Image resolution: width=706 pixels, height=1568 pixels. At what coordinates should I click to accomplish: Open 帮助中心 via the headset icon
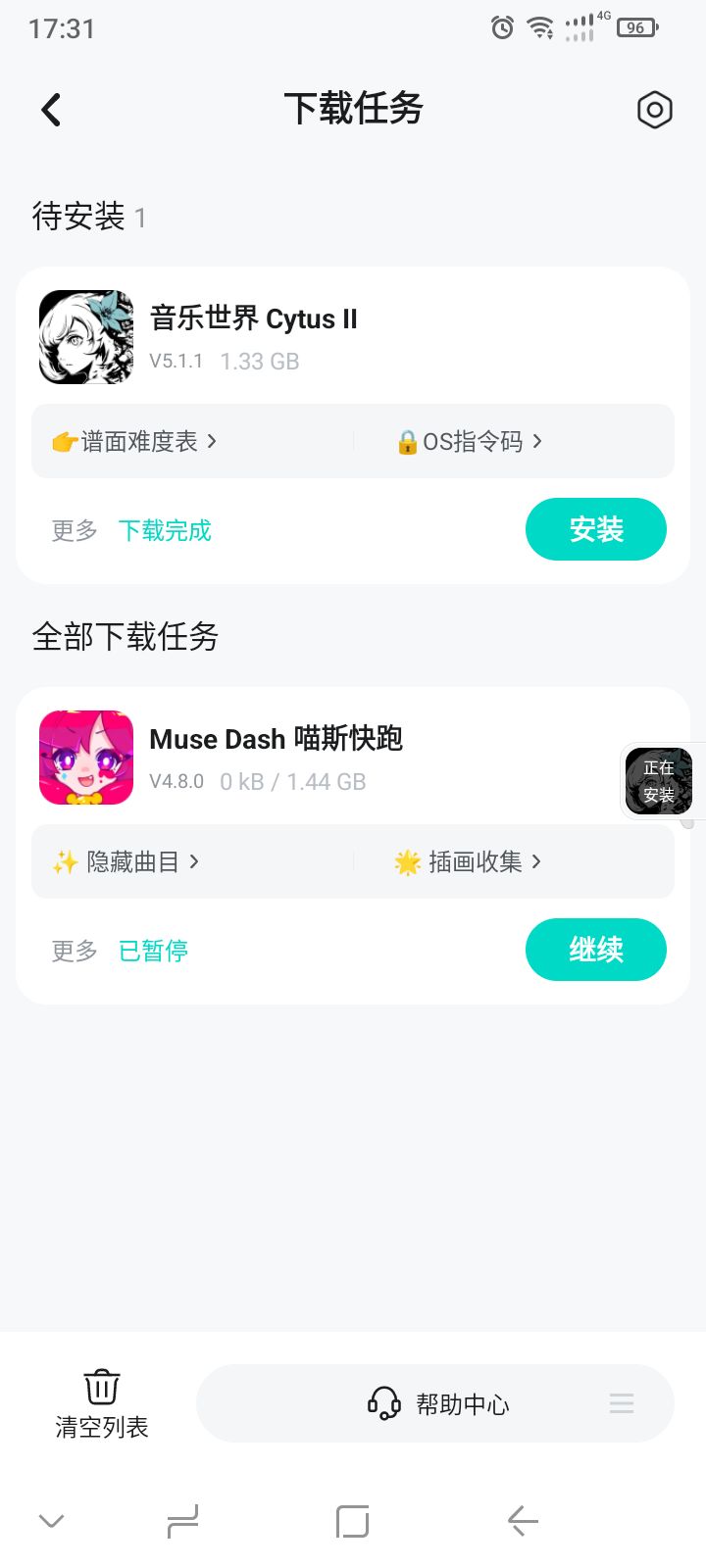point(383,1403)
